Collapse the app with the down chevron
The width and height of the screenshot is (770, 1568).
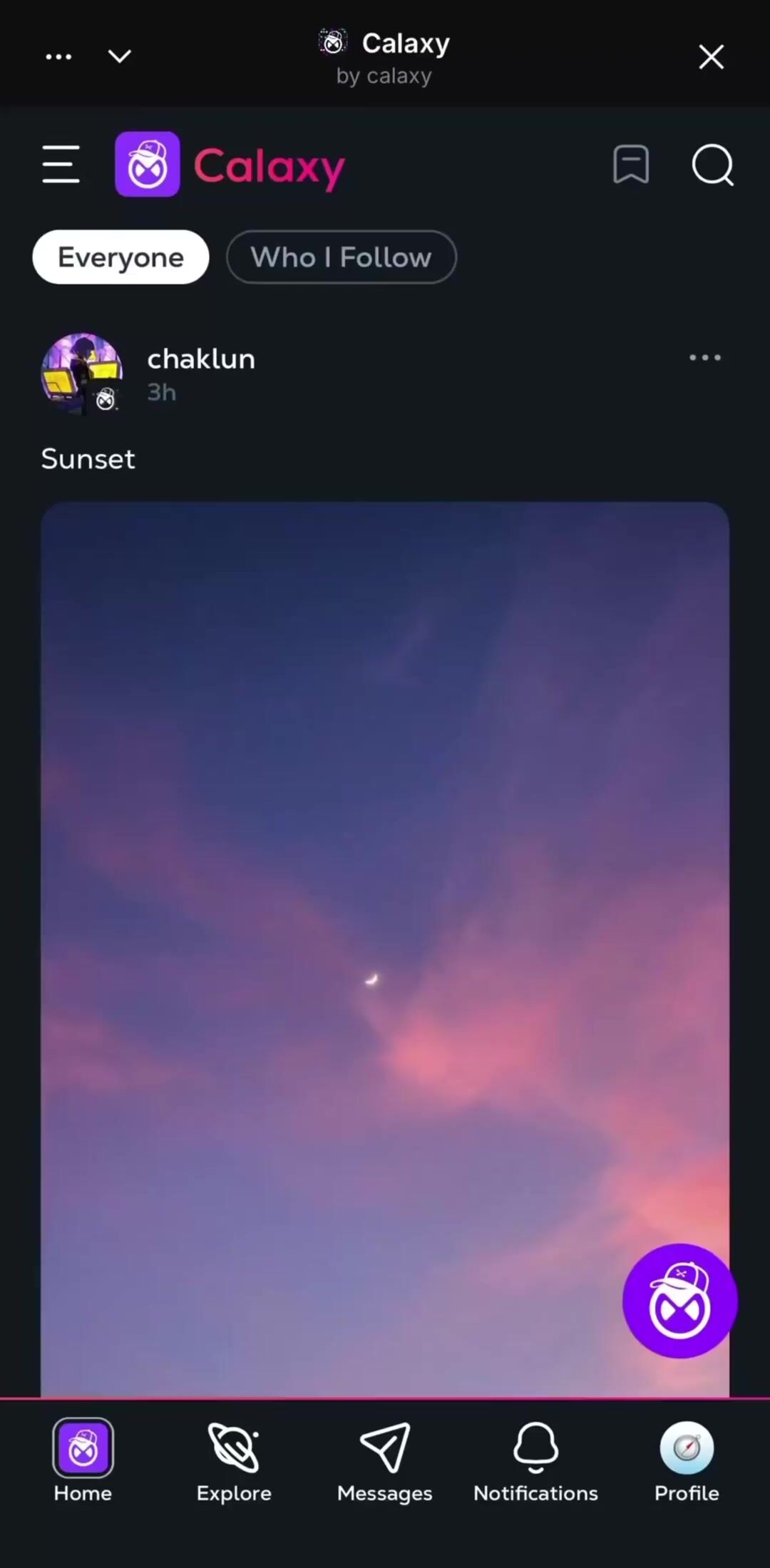119,56
